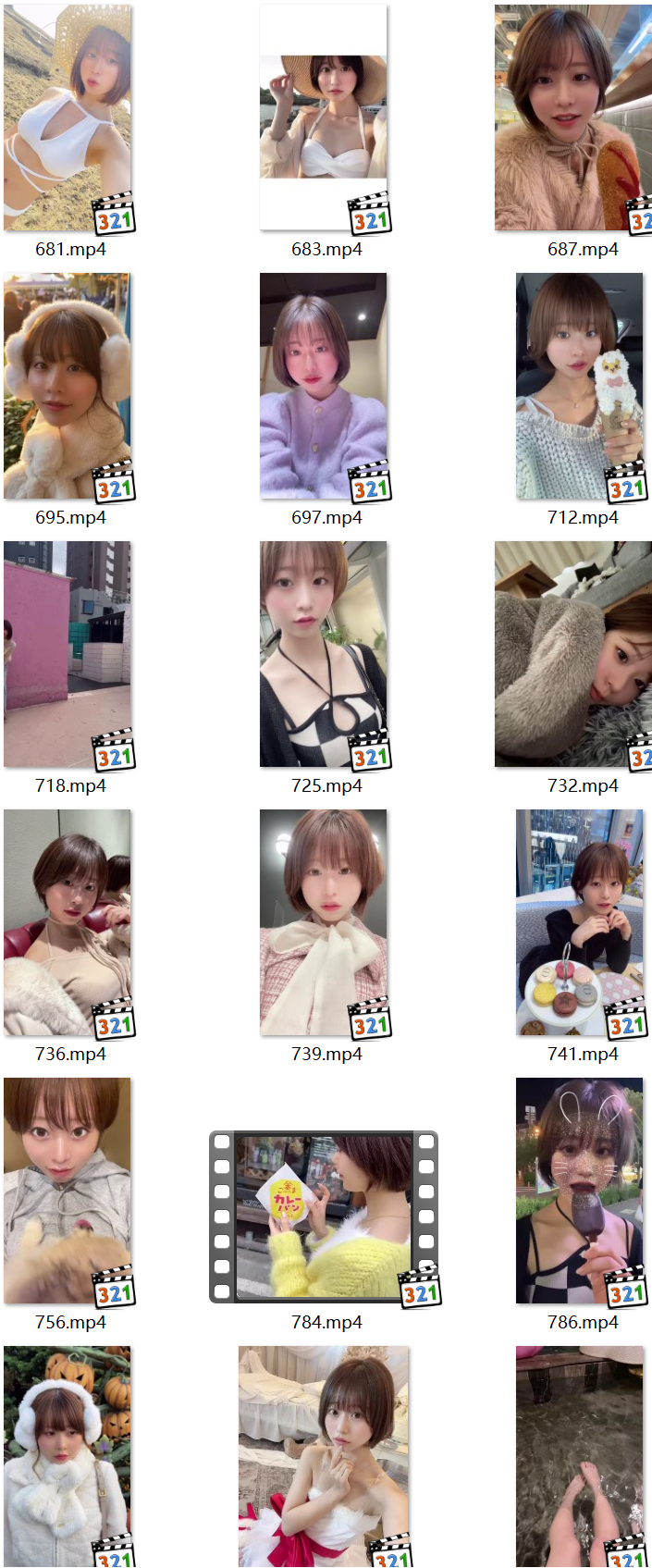Image resolution: width=652 pixels, height=1568 pixels.
Task: Open the 736.mp4 video
Action: (x=68, y=923)
